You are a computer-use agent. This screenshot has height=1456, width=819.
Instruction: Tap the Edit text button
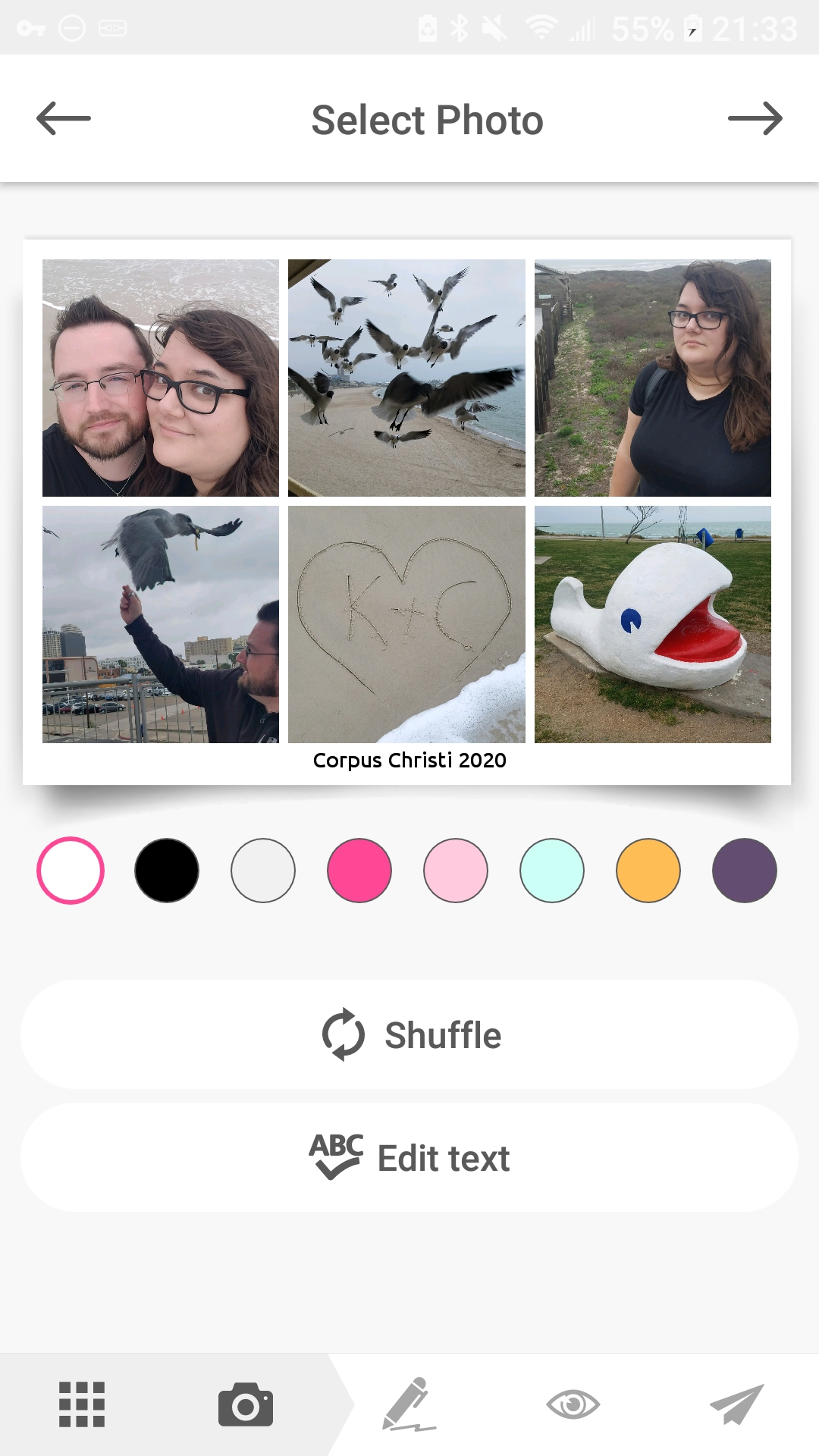[x=409, y=1157]
